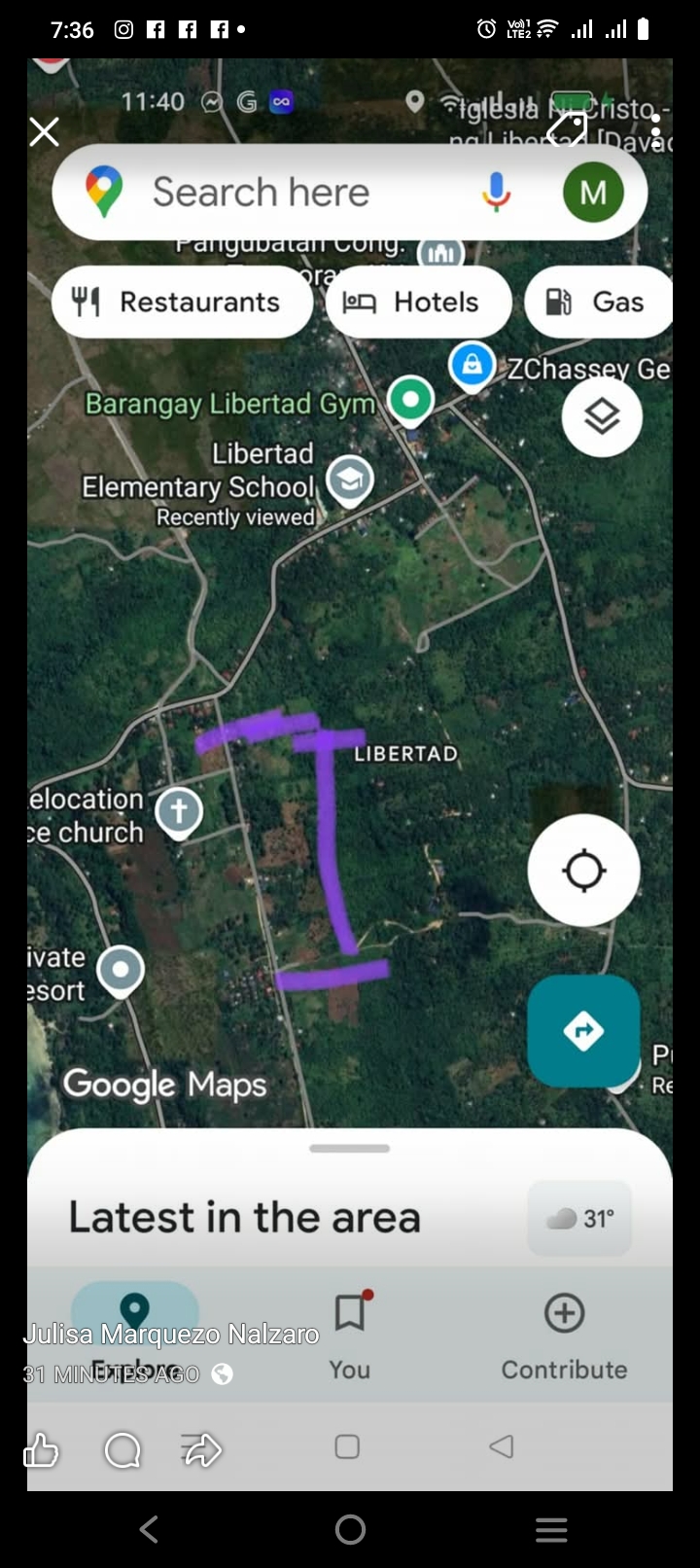This screenshot has width=700, height=1568.
Task: Open comments on this photo
Action: pyautogui.click(x=122, y=1450)
